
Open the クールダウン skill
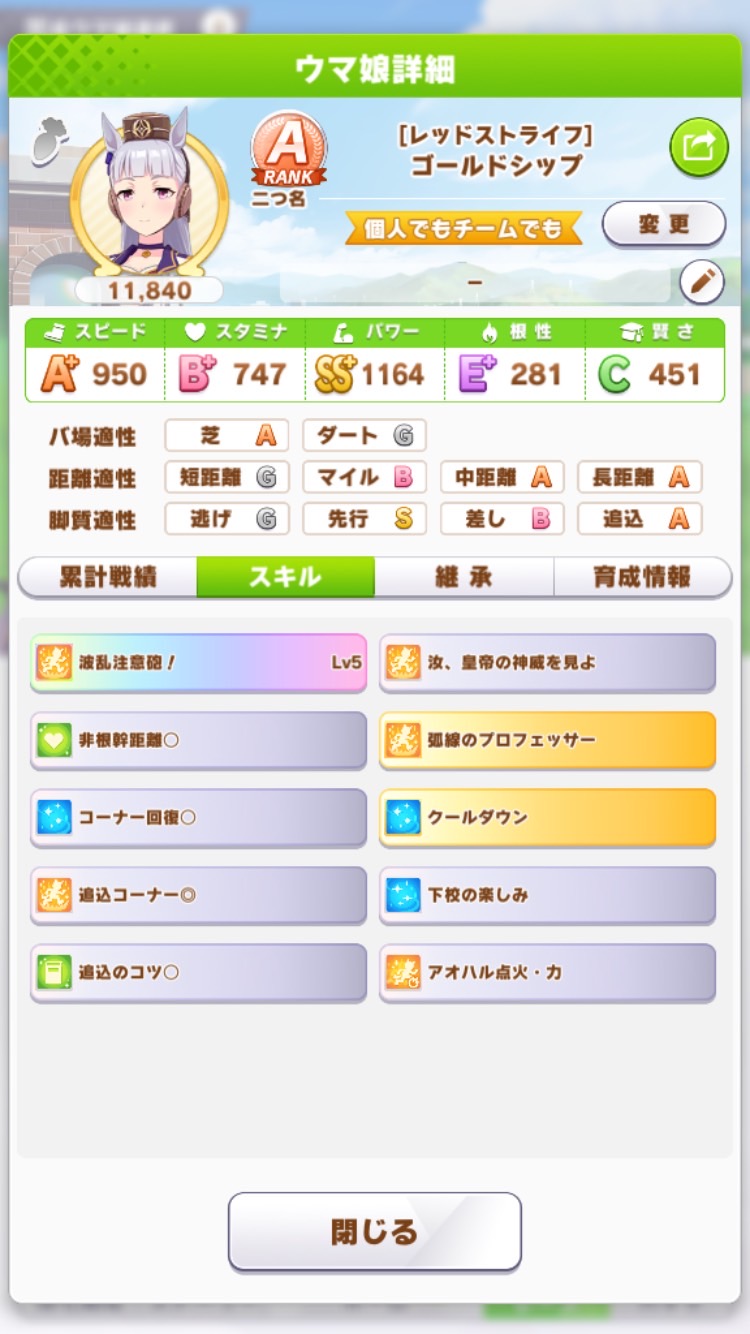pos(548,817)
